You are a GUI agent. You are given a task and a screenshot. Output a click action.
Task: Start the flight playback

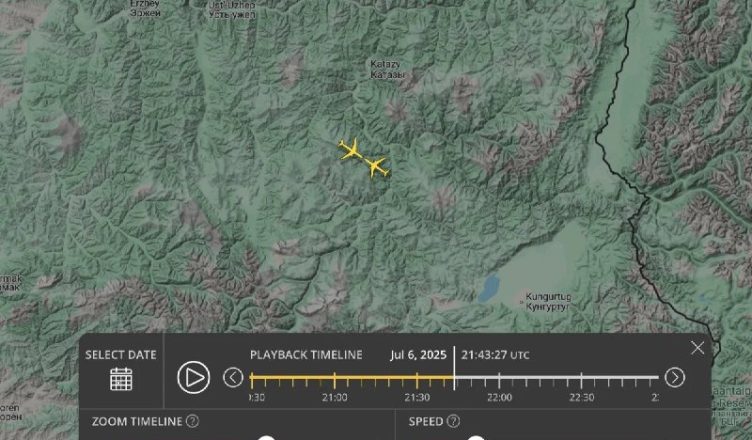193,377
